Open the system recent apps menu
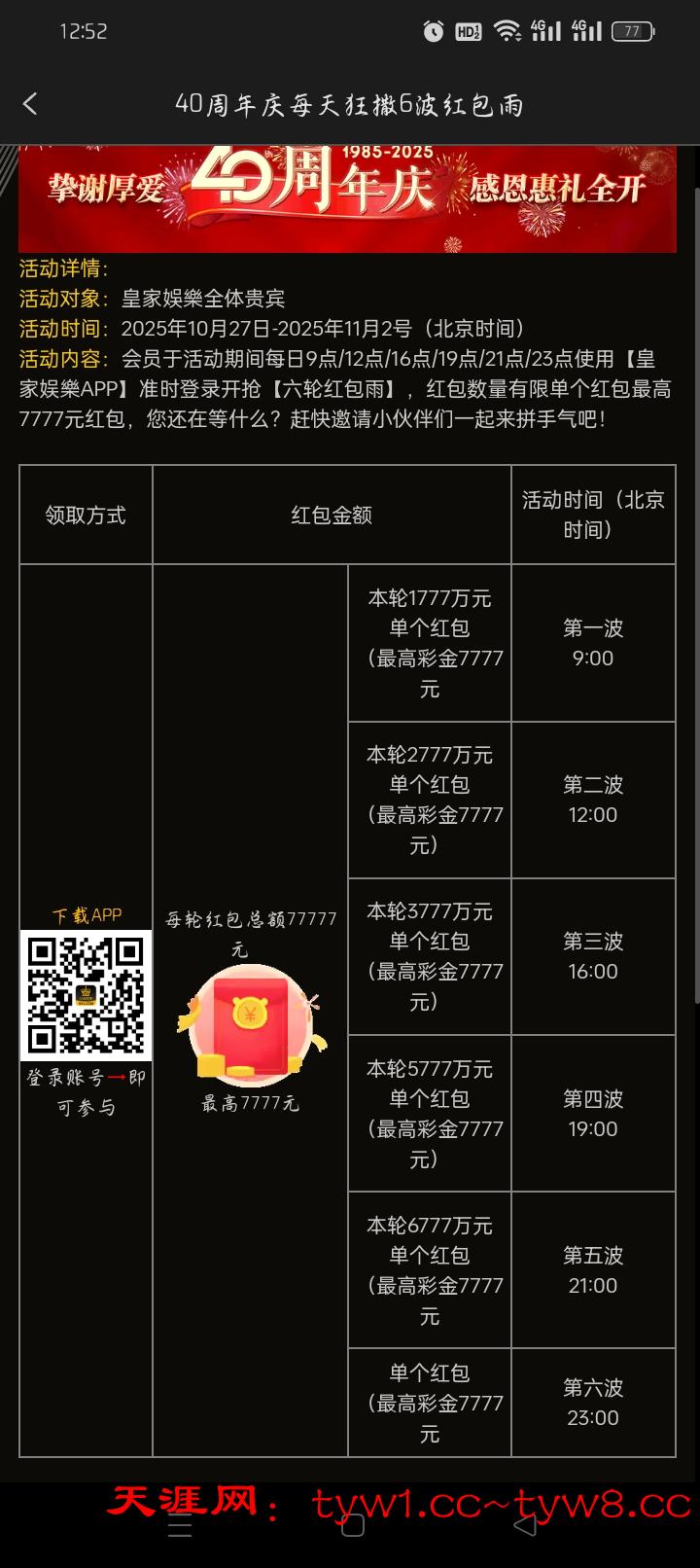Screen dimensions: 700x1568 [x=180, y=1527]
